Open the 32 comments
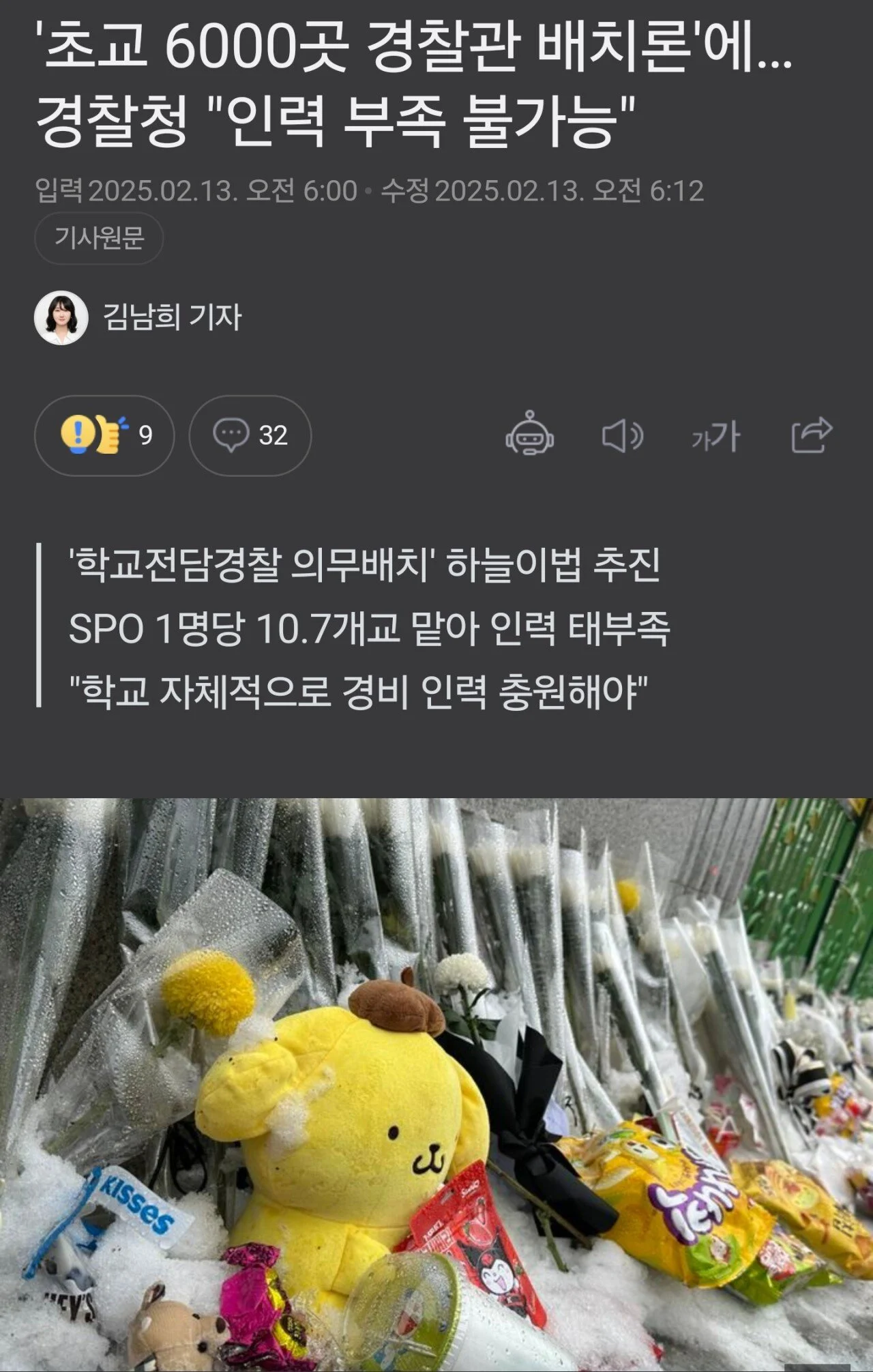This screenshot has height=1372, width=873. 250,435
